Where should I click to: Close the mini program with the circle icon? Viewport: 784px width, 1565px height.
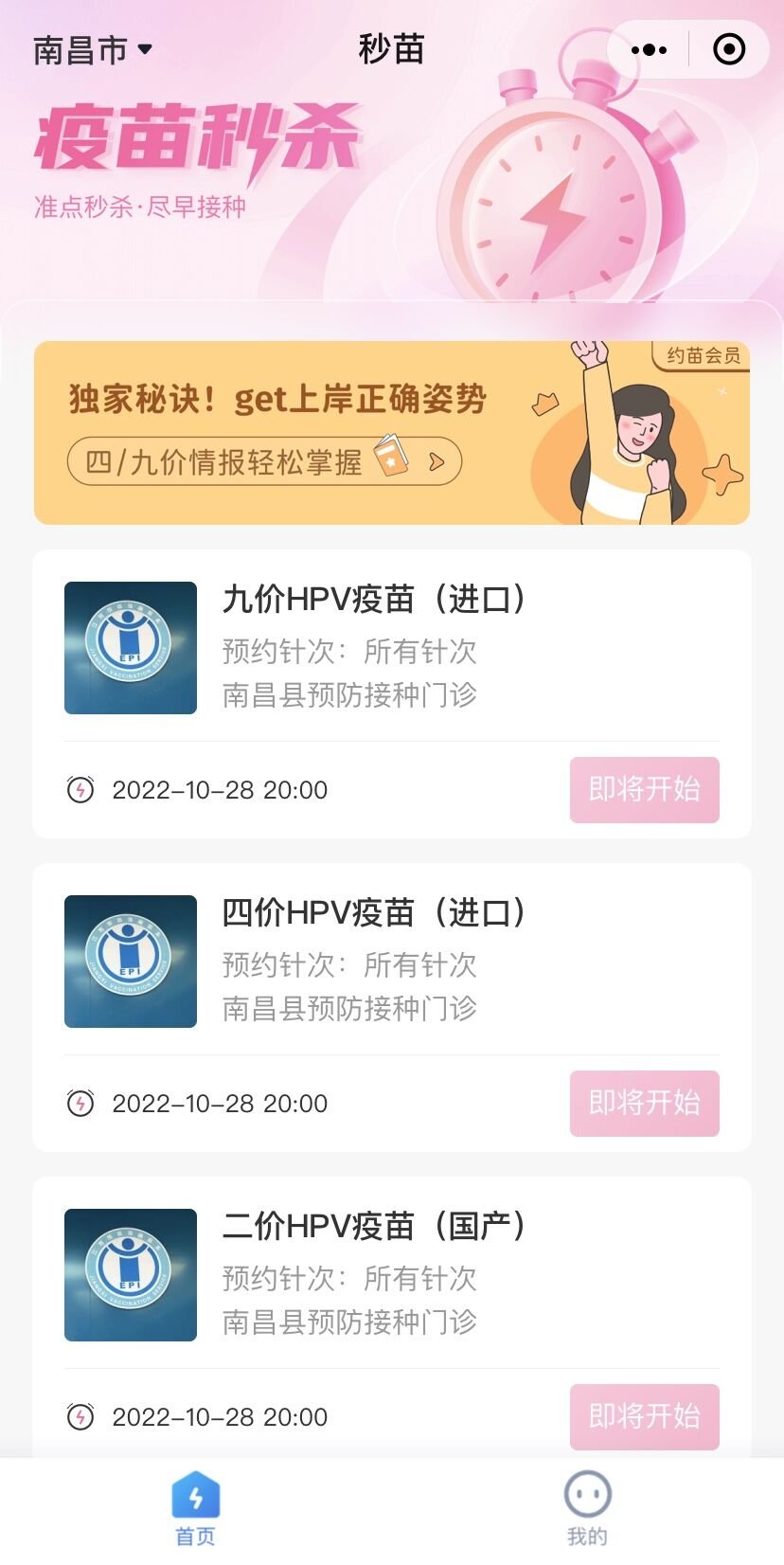click(x=729, y=49)
